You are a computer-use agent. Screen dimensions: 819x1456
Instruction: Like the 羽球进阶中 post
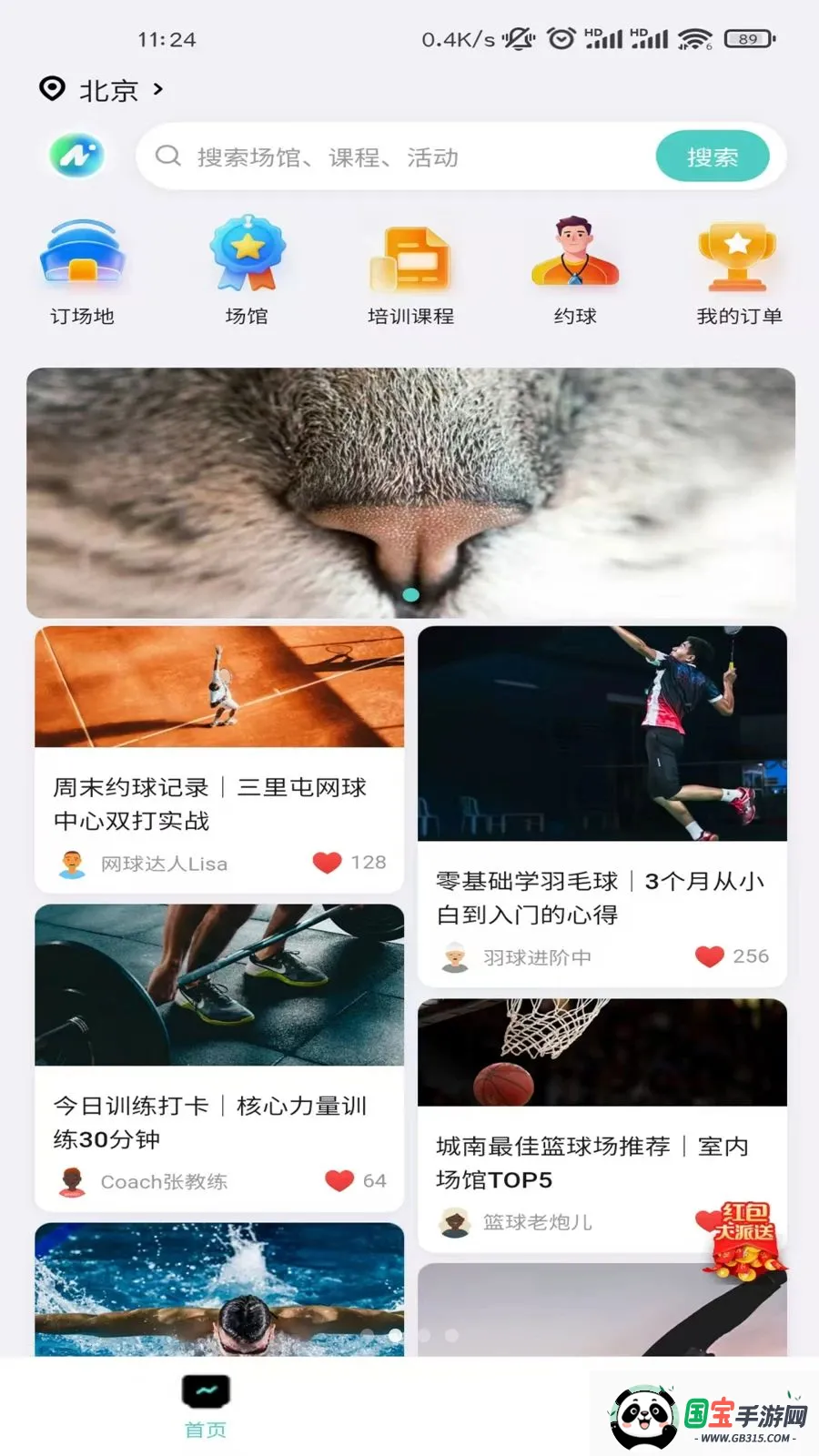click(710, 955)
